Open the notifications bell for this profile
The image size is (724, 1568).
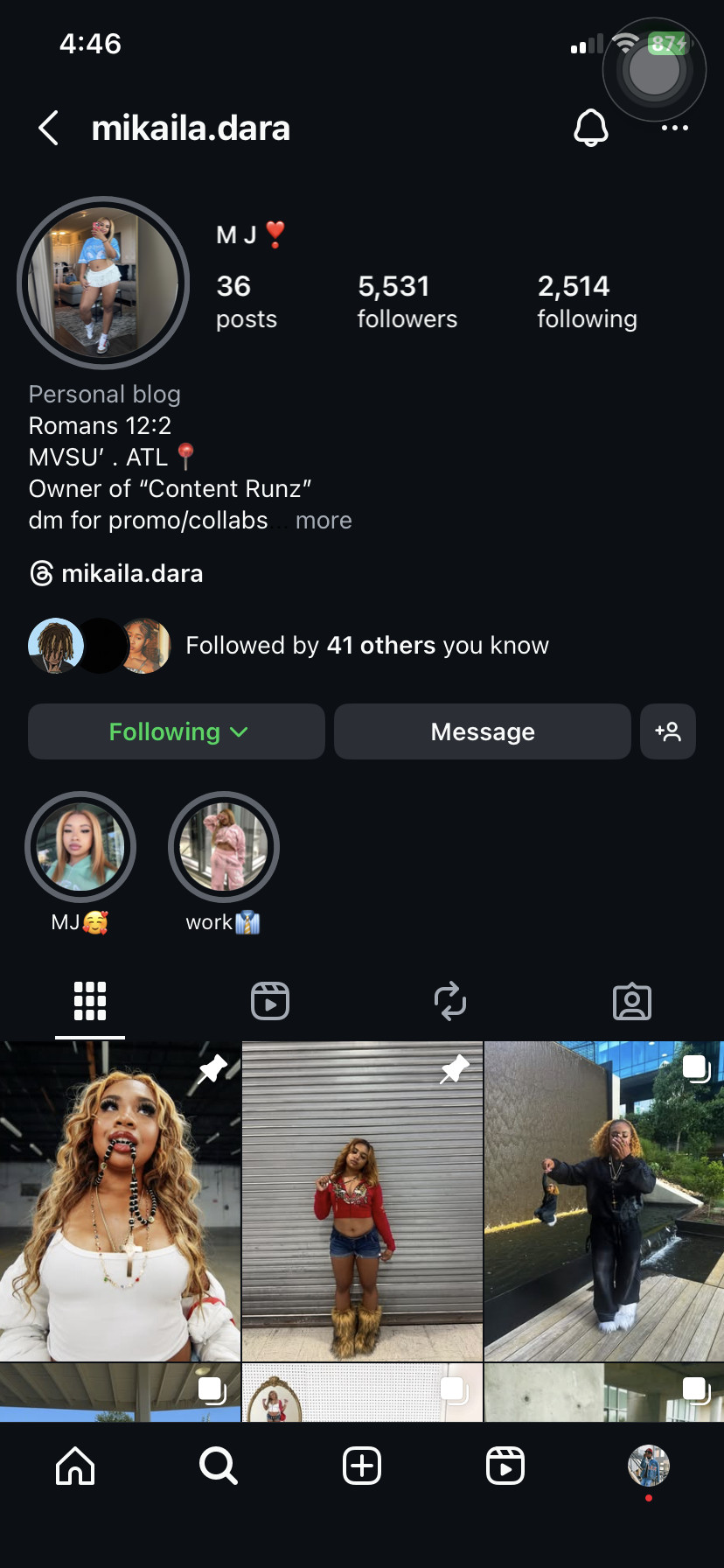point(590,128)
